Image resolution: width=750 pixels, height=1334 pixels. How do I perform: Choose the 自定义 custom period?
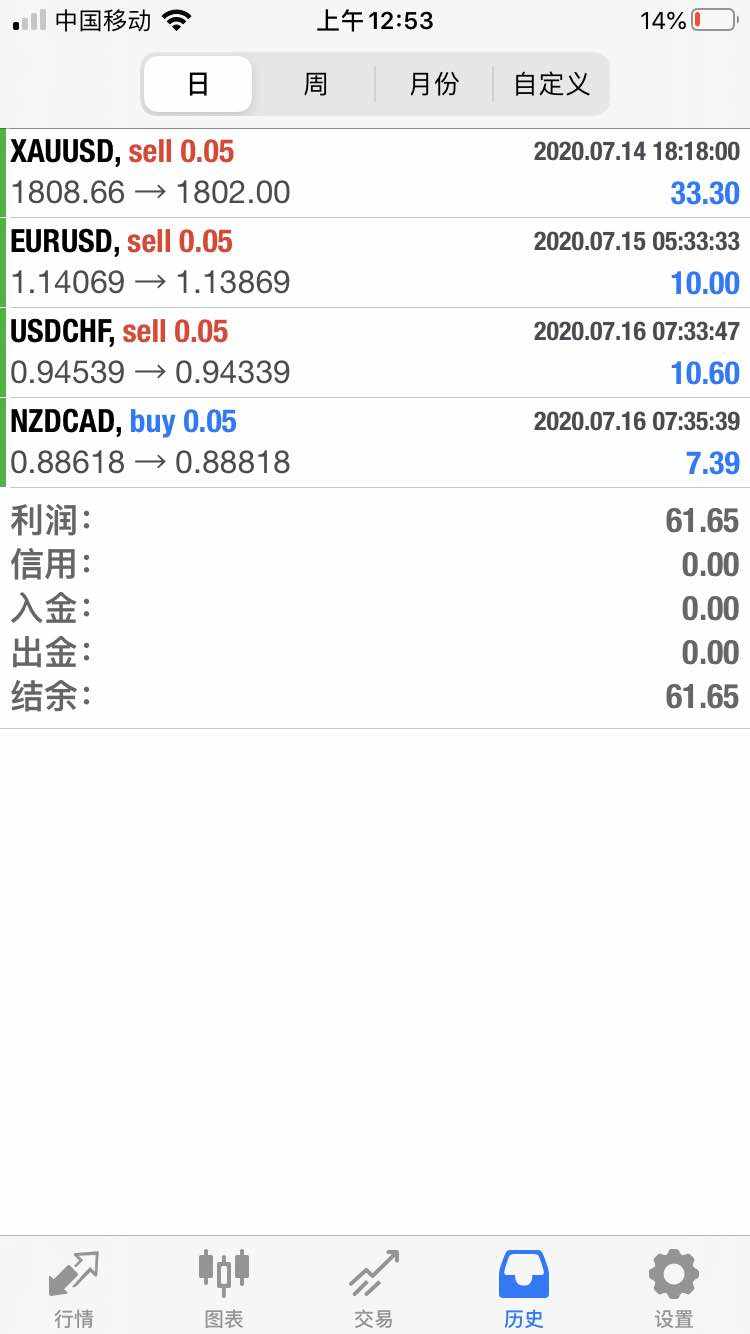(x=551, y=84)
